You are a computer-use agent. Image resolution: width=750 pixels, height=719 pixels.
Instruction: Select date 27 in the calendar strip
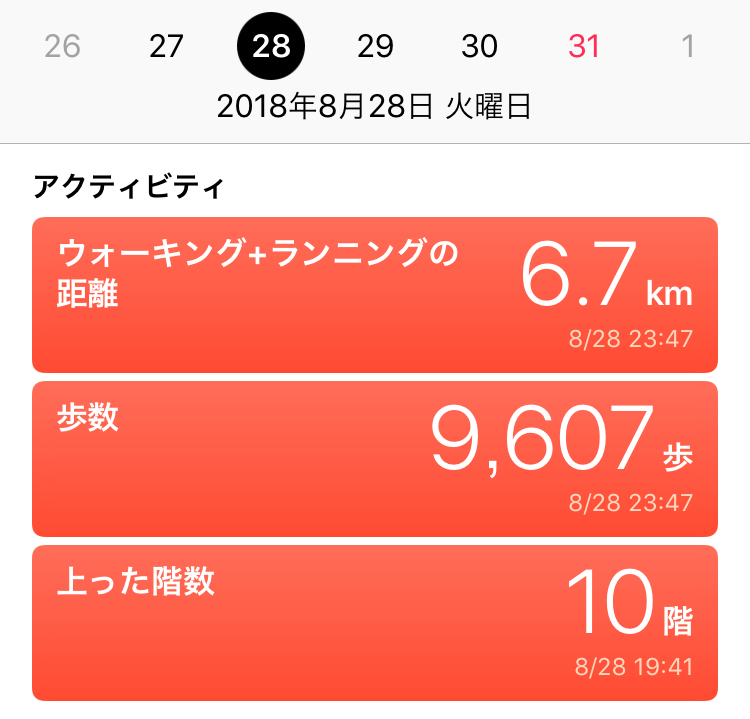click(167, 46)
